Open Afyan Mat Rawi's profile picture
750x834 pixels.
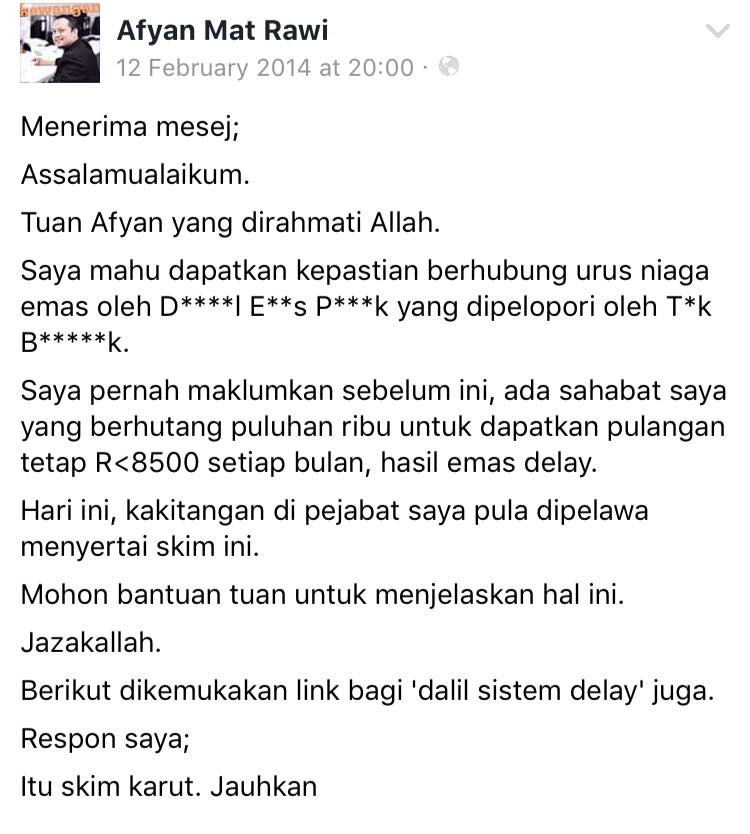pyautogui.click(x=58, y=48)
